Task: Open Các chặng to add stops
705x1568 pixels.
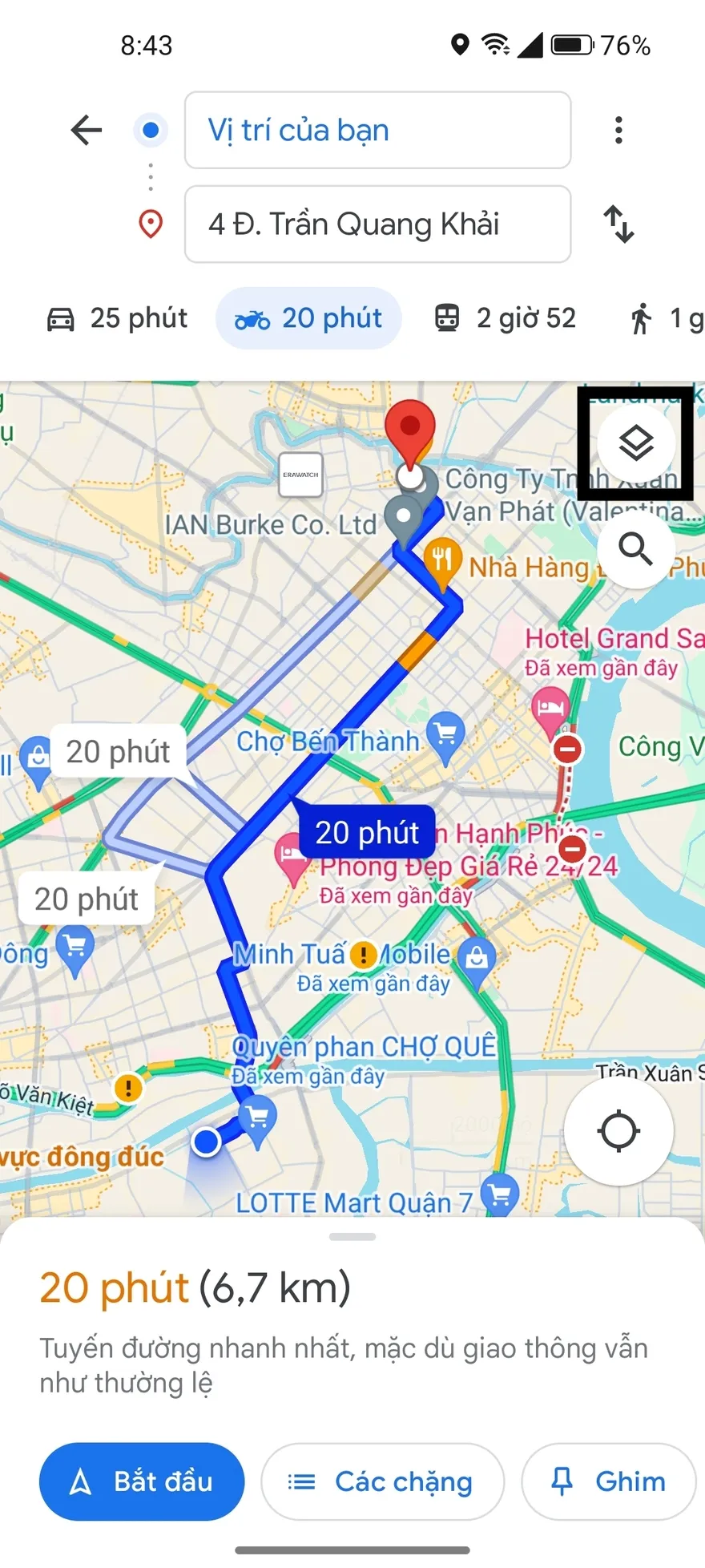Action: pos(382,1481)
